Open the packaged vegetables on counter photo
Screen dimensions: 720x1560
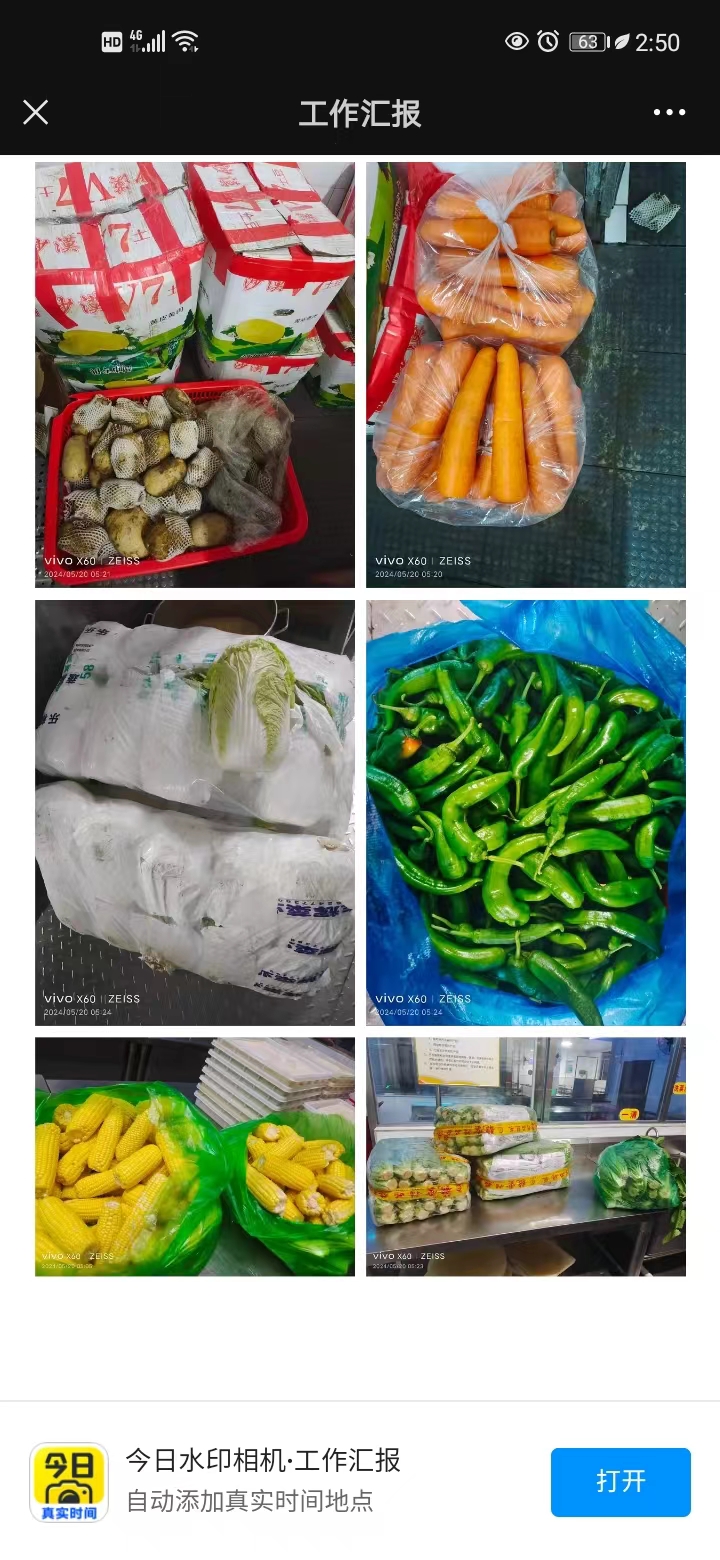525,1156
